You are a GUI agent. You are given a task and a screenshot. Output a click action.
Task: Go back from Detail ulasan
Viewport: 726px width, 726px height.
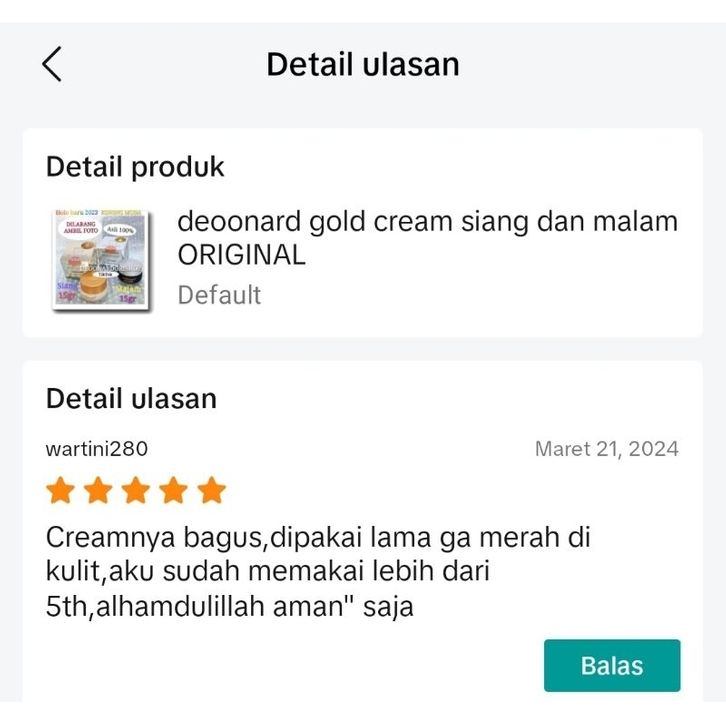(x=52, y=64)
